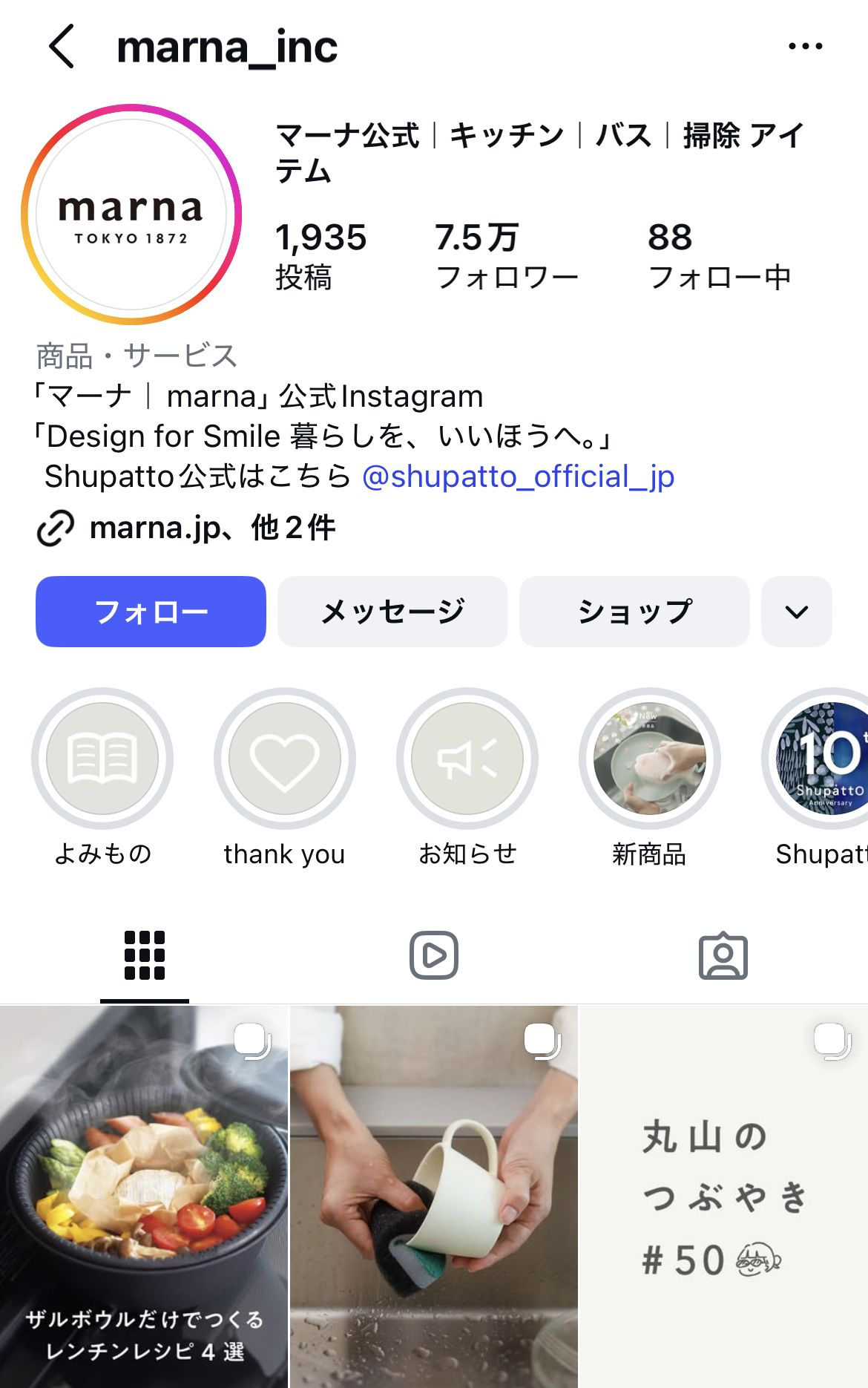Screen dimensions: 868x1388
Task: Open the thank you highlight
Action: coord(285,759)
